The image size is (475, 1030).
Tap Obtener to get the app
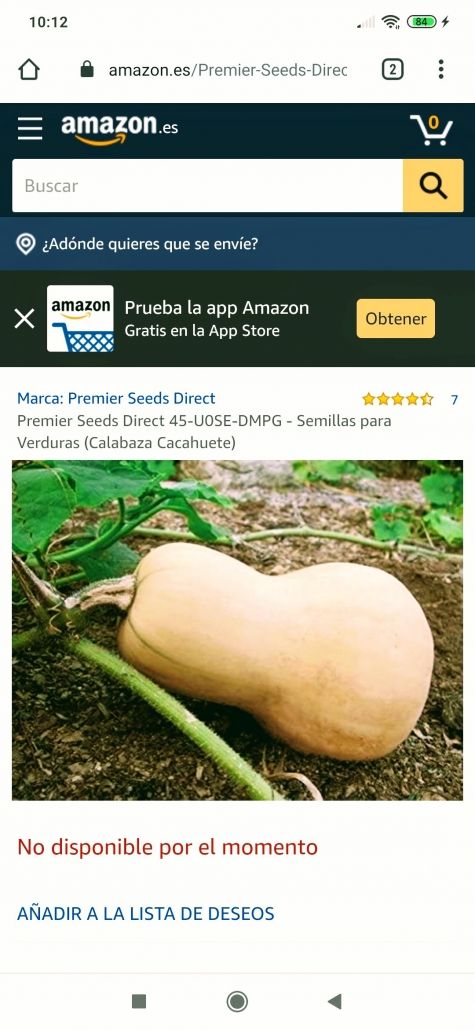[396, 319]
